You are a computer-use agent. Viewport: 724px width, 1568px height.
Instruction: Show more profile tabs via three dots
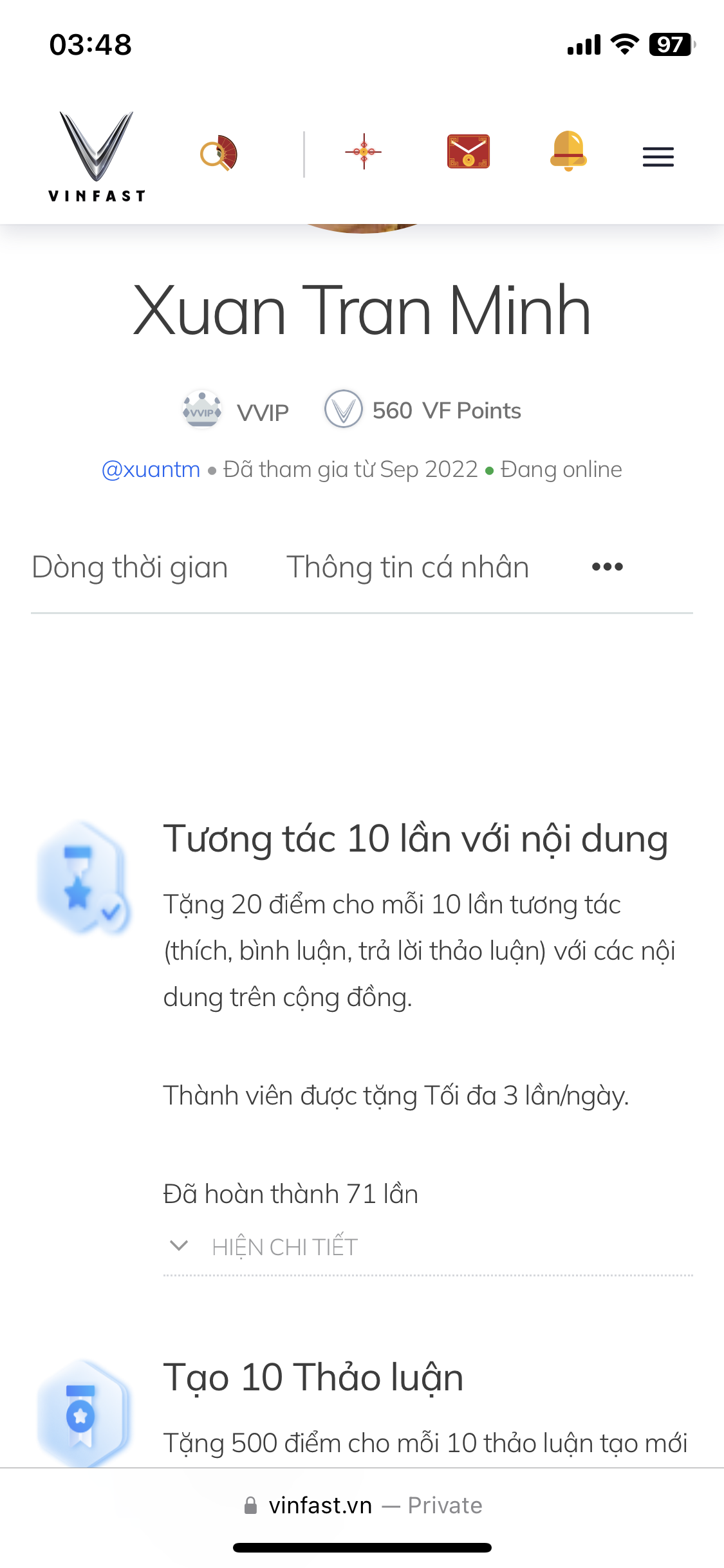click(608, 567)
